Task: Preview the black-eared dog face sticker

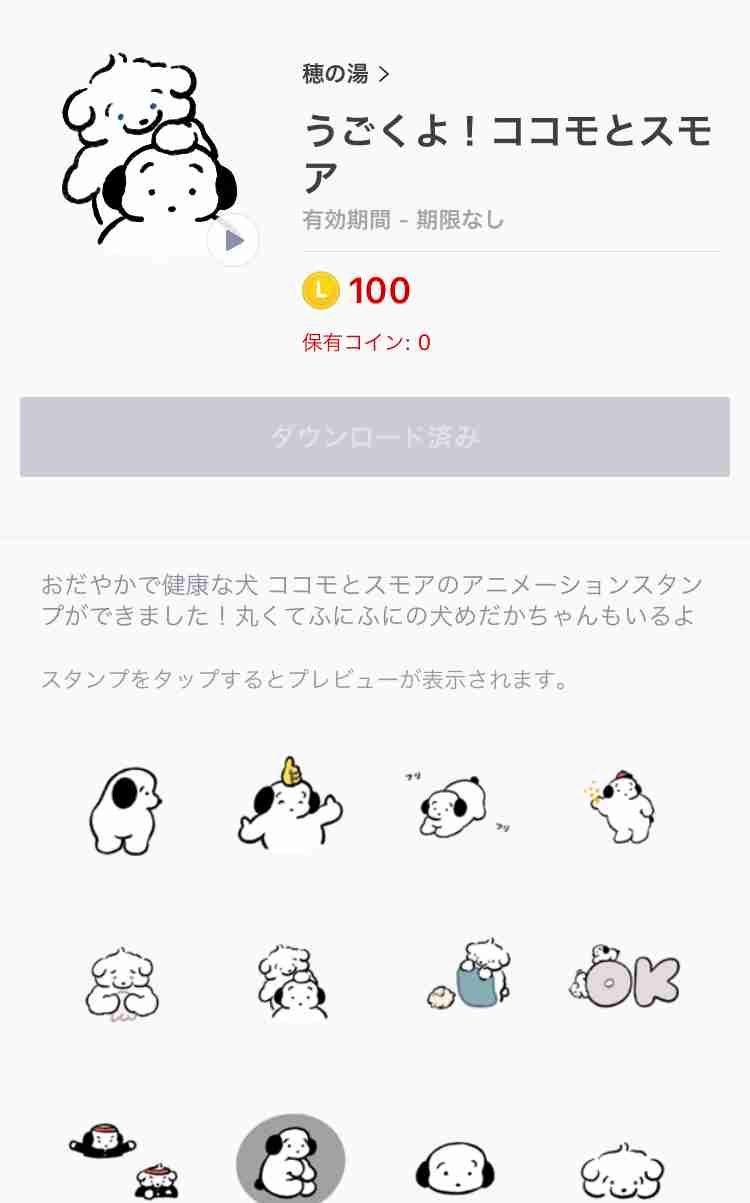Action: 456,1170
